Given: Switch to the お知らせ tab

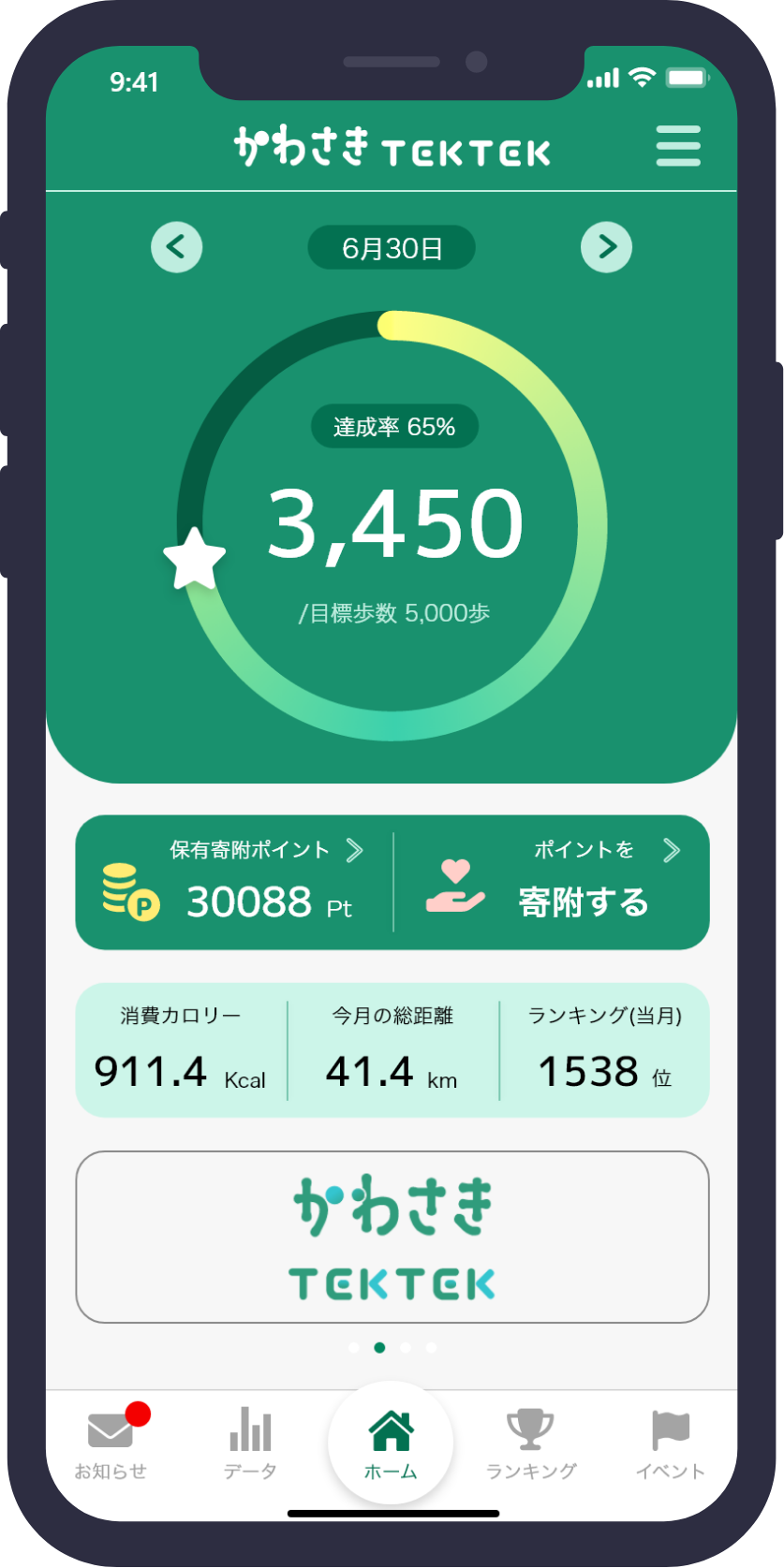Looking at the screenshot, I should tap(111, 1444).
